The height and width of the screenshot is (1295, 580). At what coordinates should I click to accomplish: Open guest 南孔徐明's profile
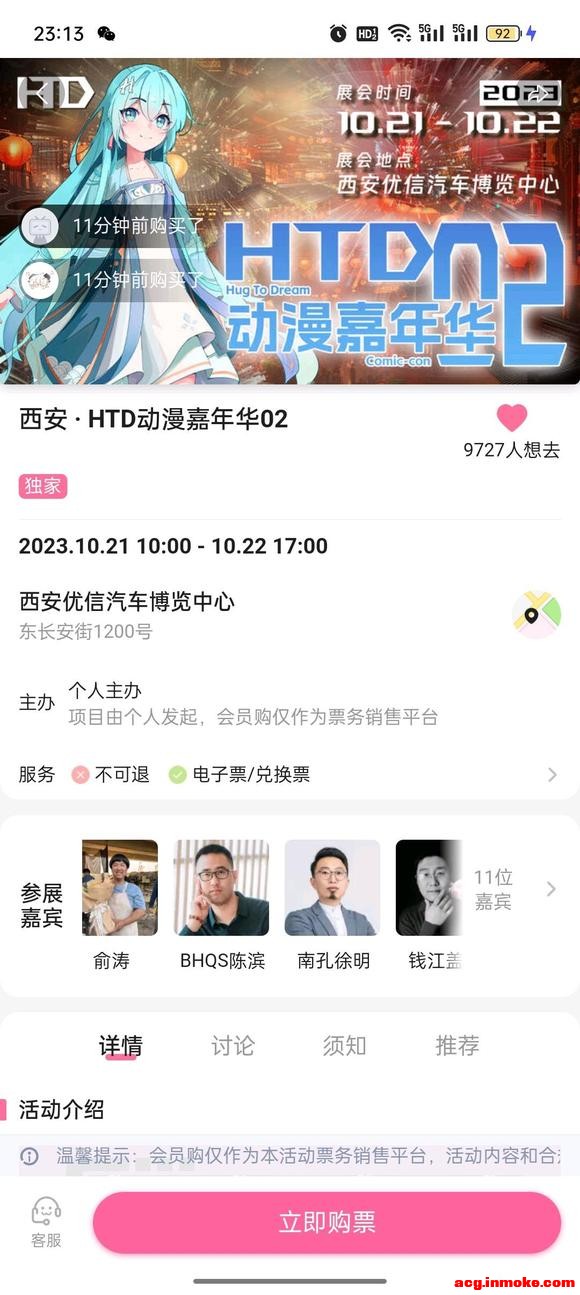[333, 905]
